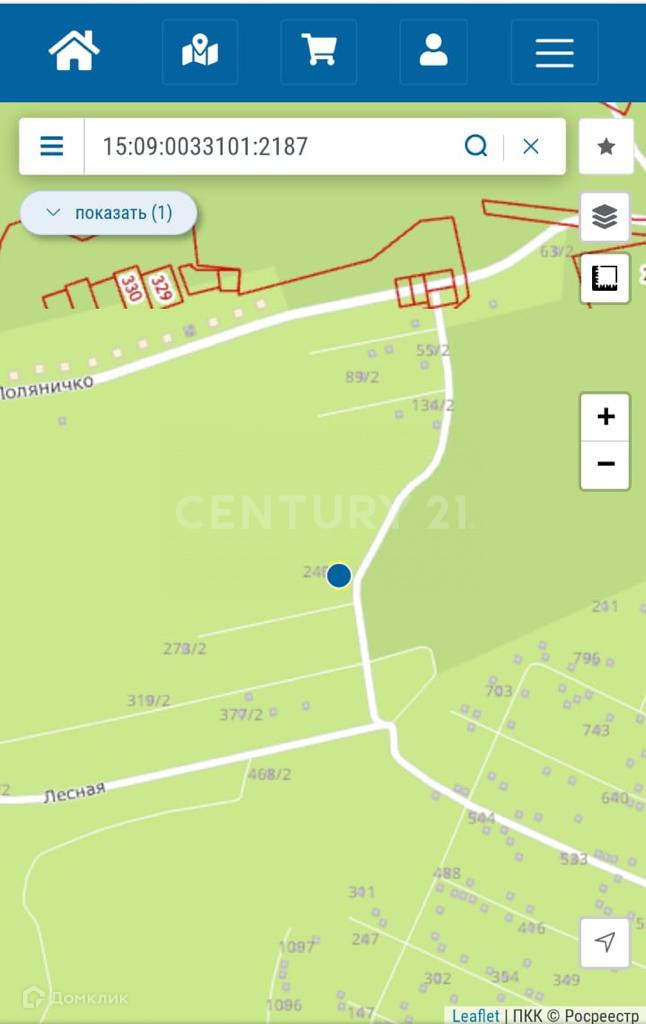646x1024 pixels.
Task: Center map on my location
Action: pos(605,942)
